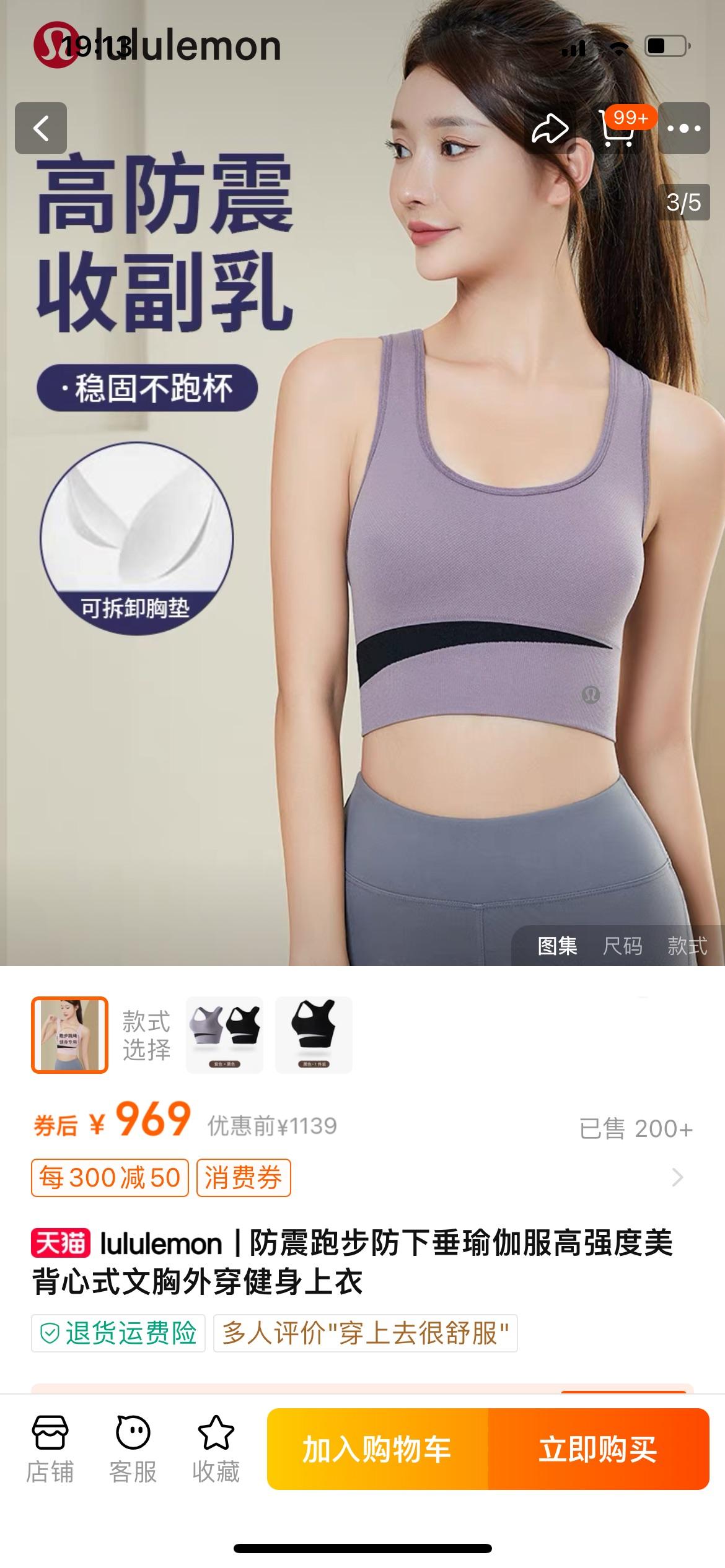View the 退货运费险 details
The width and height of the screenshot is (725, 1568).
(x=118, y=1333)
